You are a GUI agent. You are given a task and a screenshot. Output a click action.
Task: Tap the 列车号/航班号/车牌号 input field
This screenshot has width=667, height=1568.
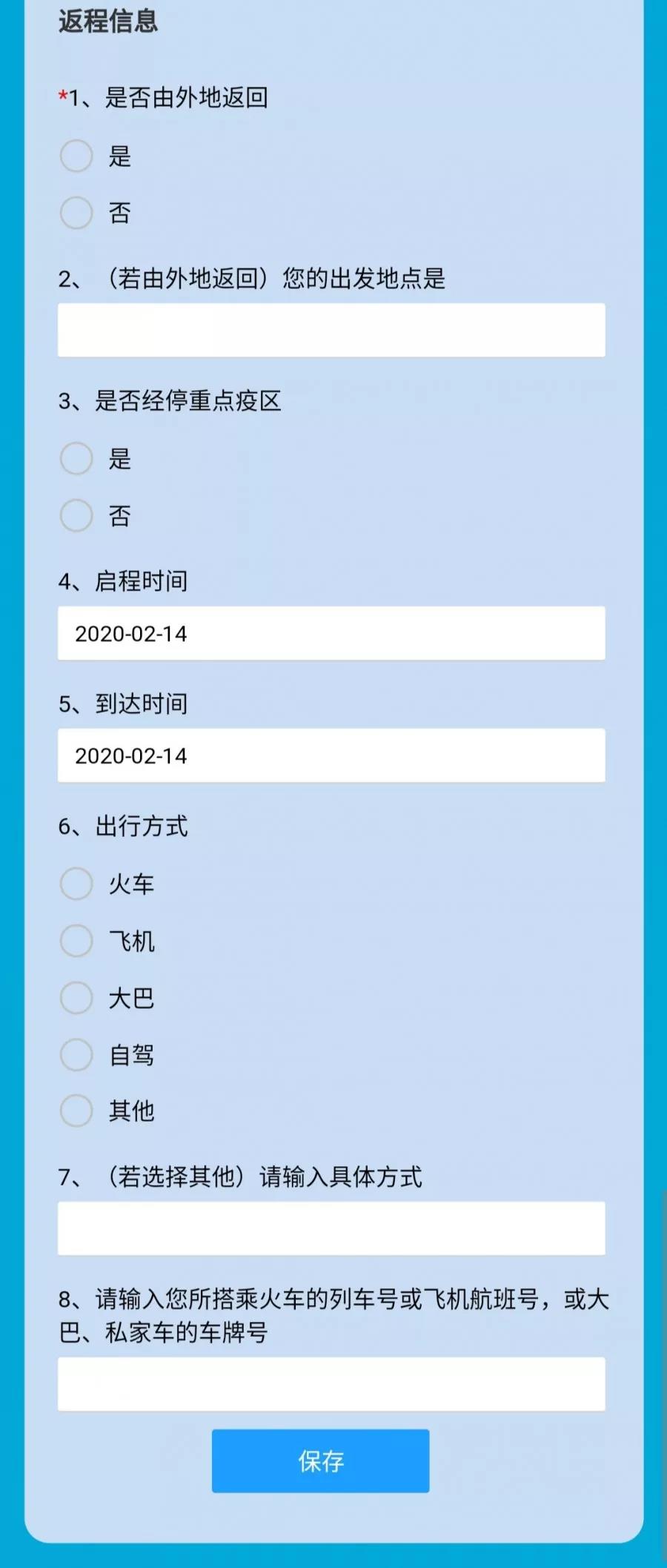pos(331,1384)
